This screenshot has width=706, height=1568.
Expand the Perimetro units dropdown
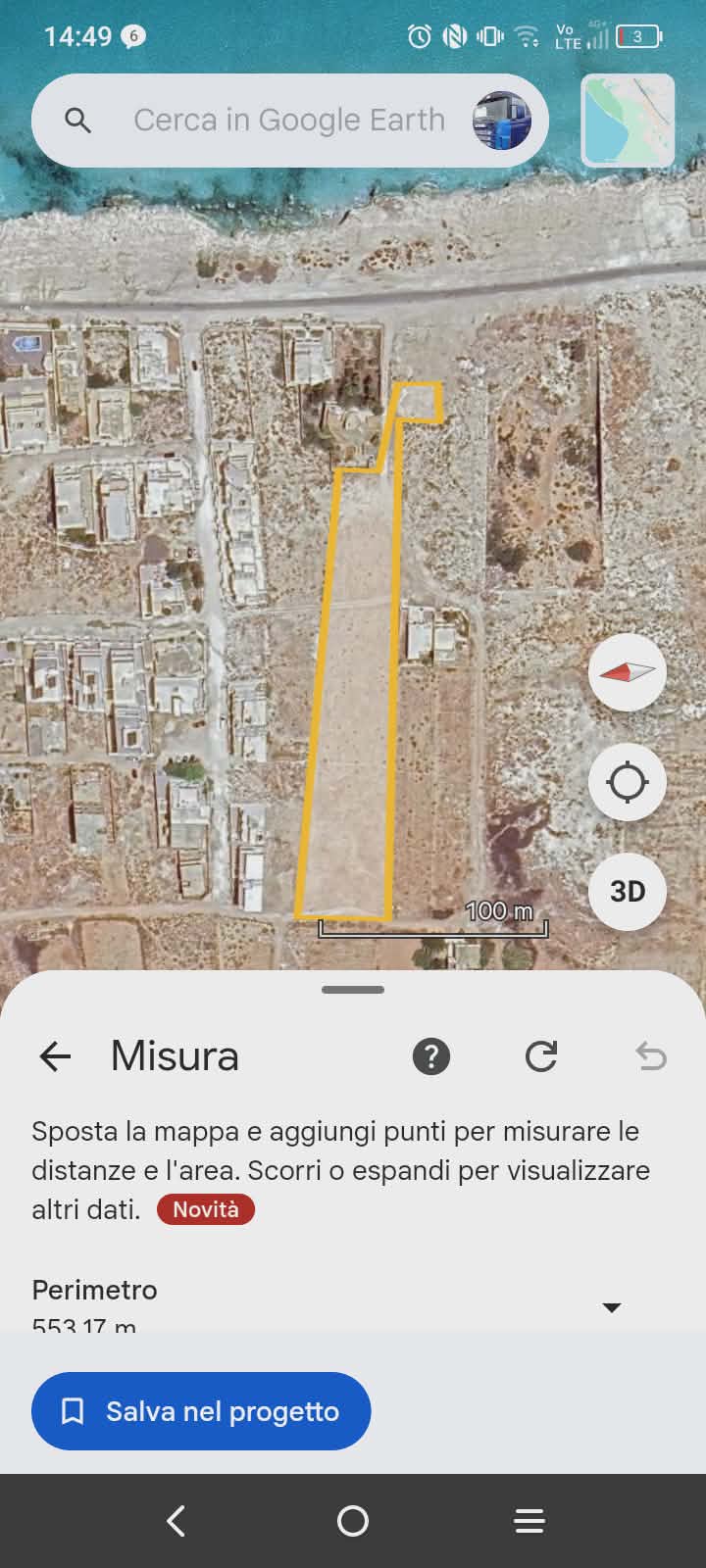click(x=612, y=1307)
